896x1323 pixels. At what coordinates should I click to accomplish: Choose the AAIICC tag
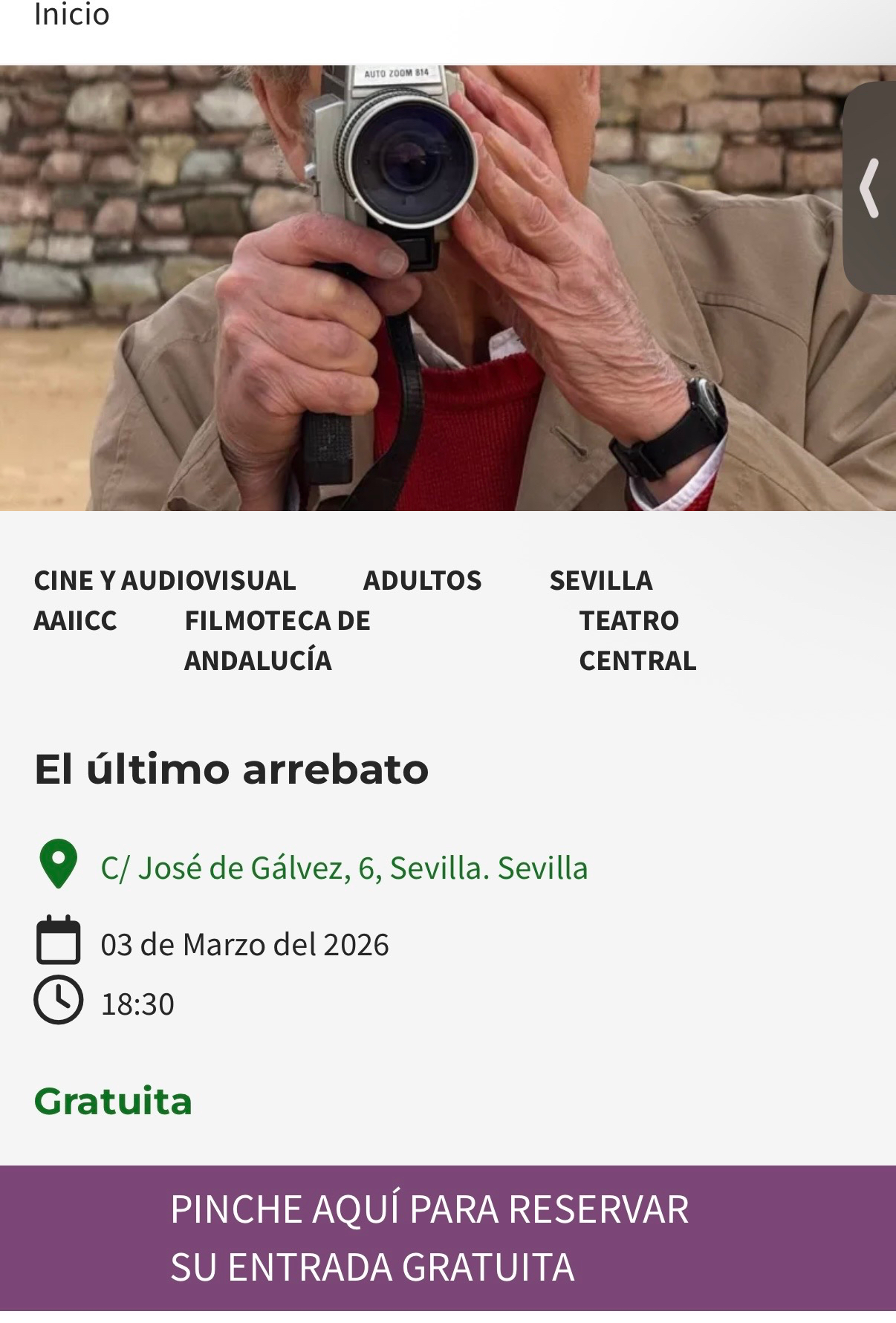click(75, 620)
